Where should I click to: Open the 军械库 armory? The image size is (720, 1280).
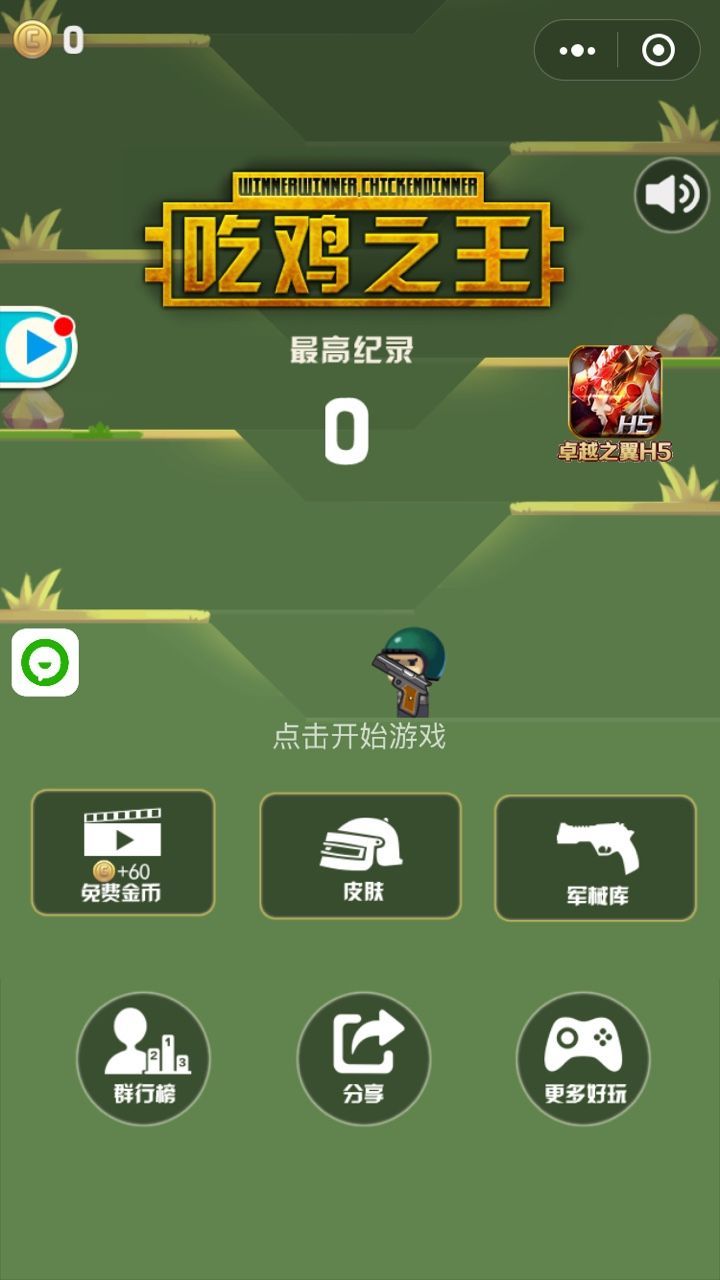tap(595, 858)
